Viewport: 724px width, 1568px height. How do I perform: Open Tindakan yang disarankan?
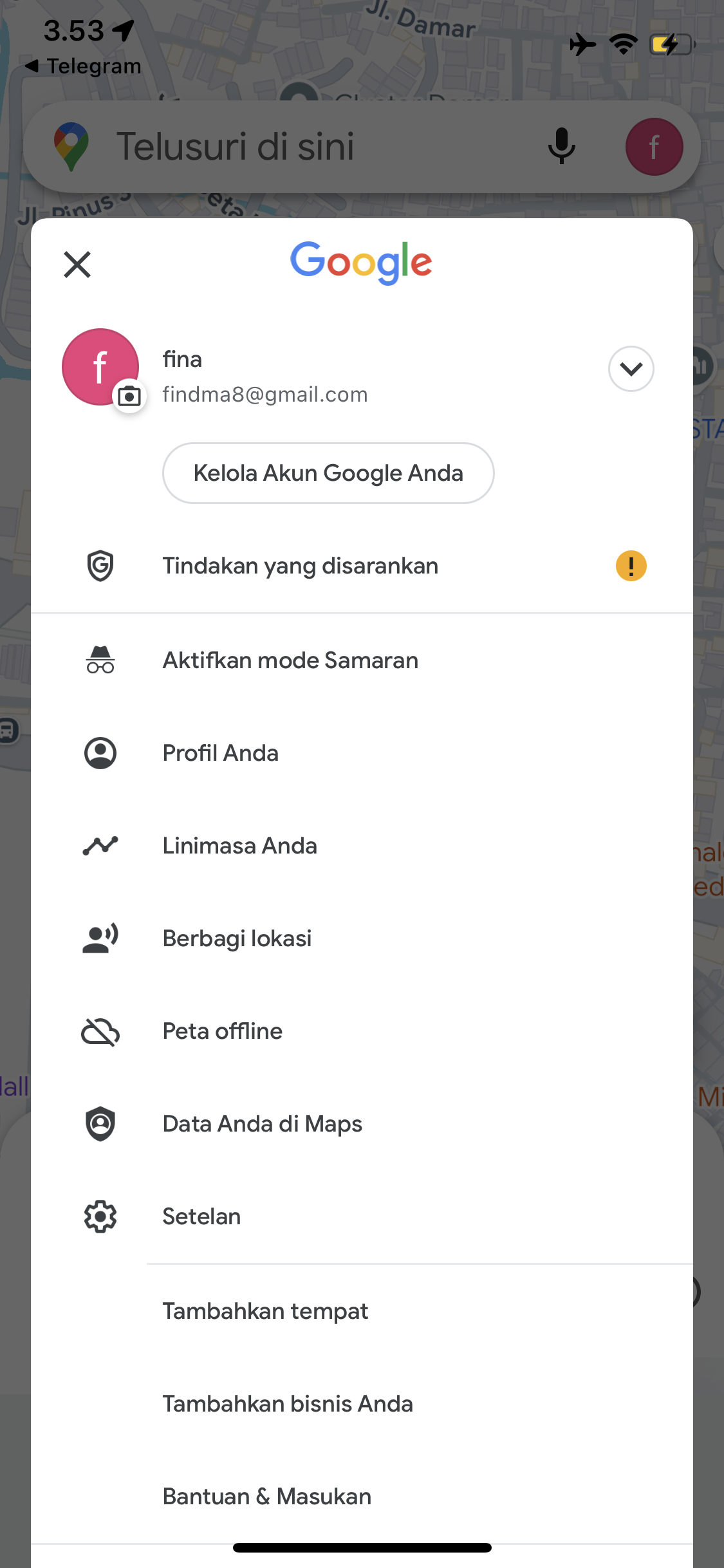tap(362, 566)
